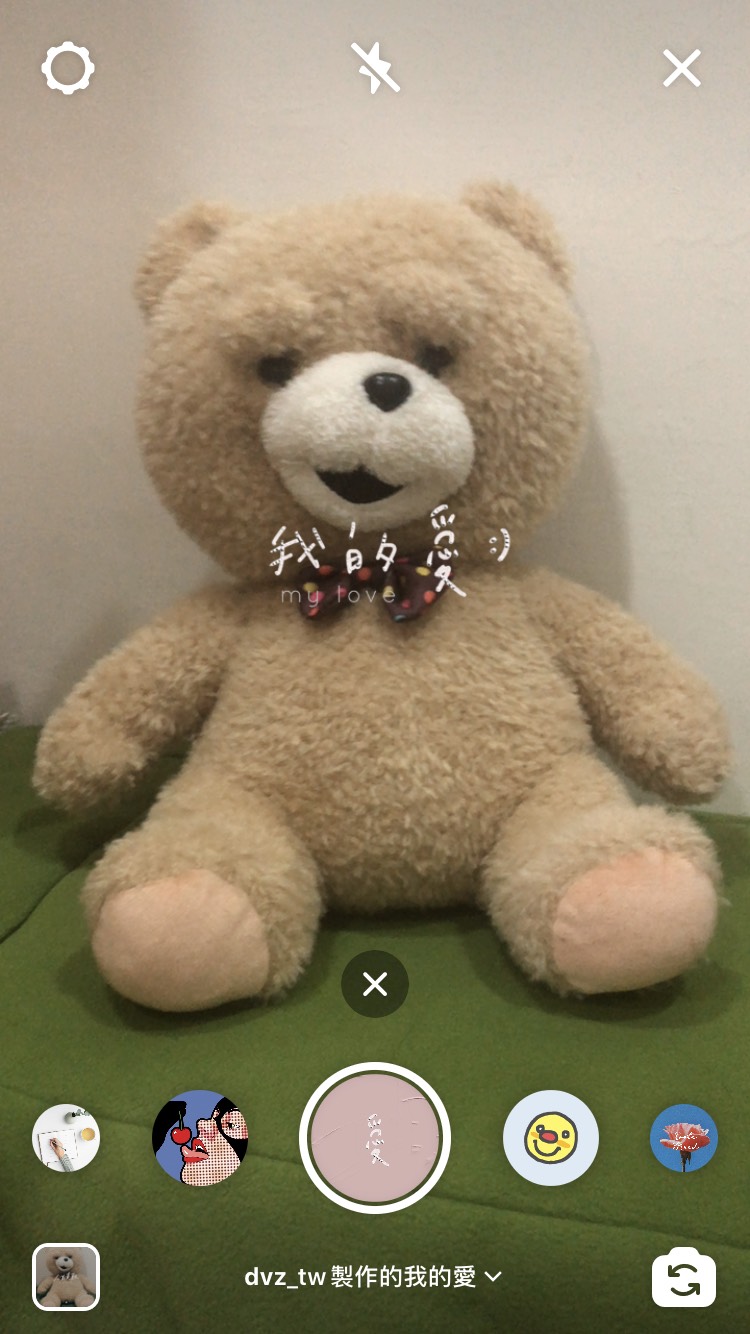750x1334 pixels.
Task: Select the cherry pop-art face filter
Action: coord(200,1138)
